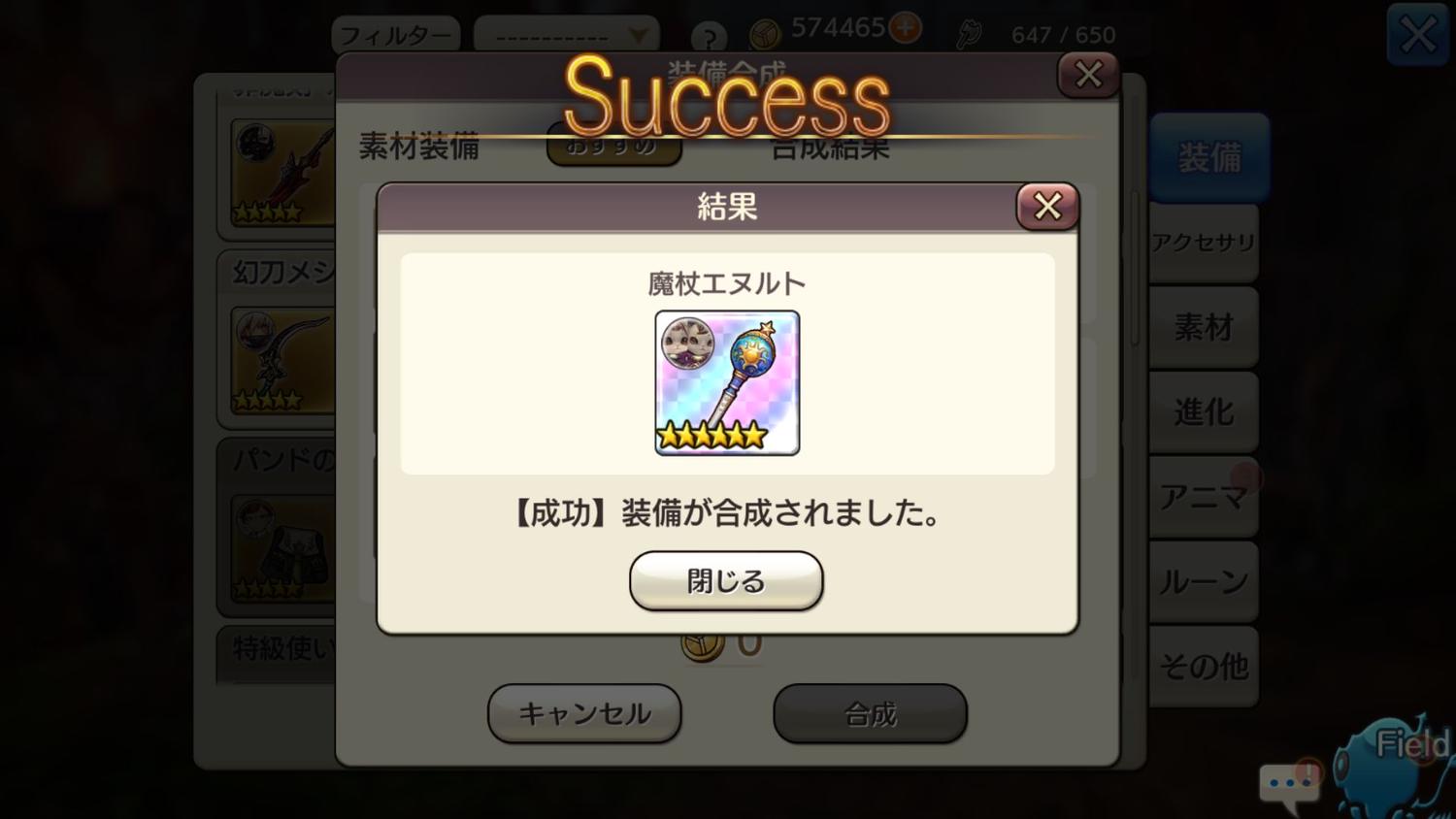1456x819 pixels.
Task: Tap the キャンセル button
Action: click(584, 714)
